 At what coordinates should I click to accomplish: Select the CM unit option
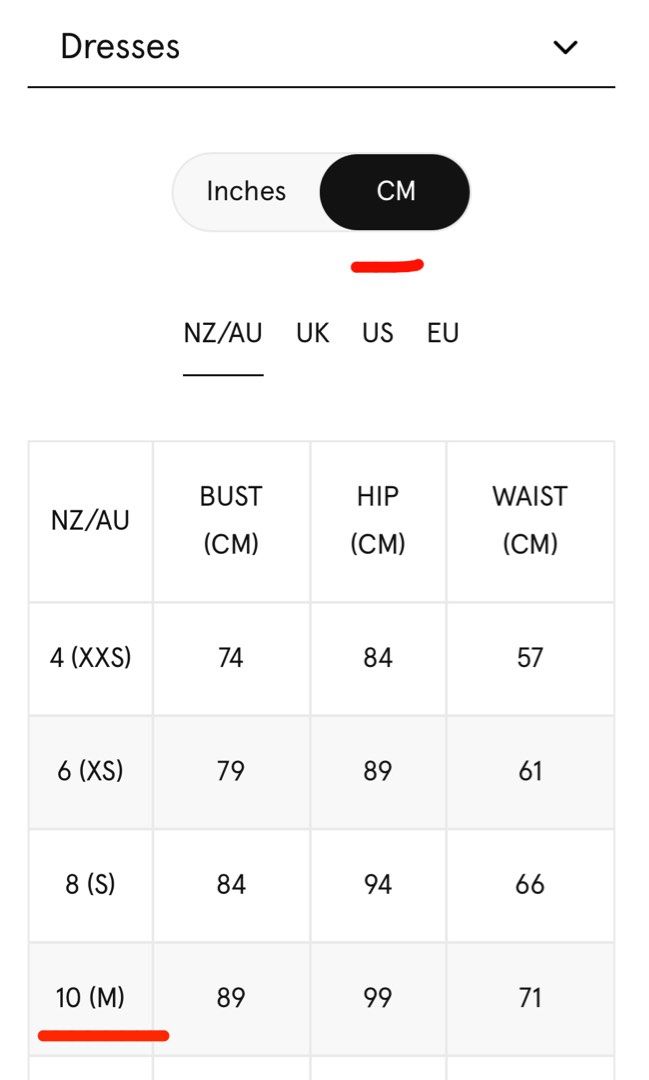pos(395,191)
